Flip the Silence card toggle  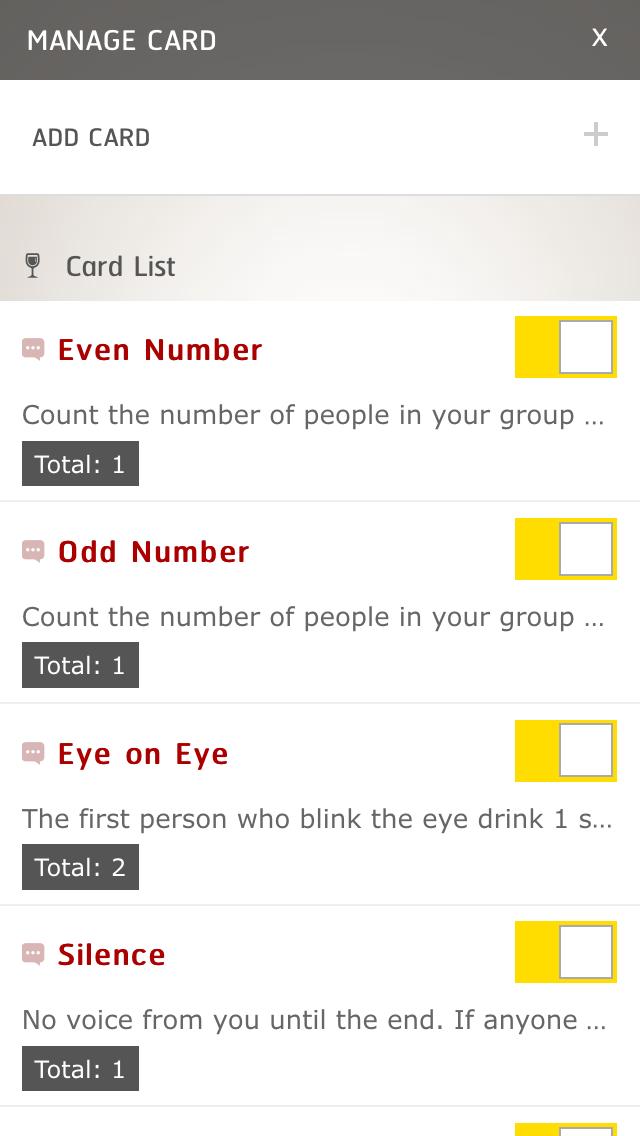(x=566, y=953)
